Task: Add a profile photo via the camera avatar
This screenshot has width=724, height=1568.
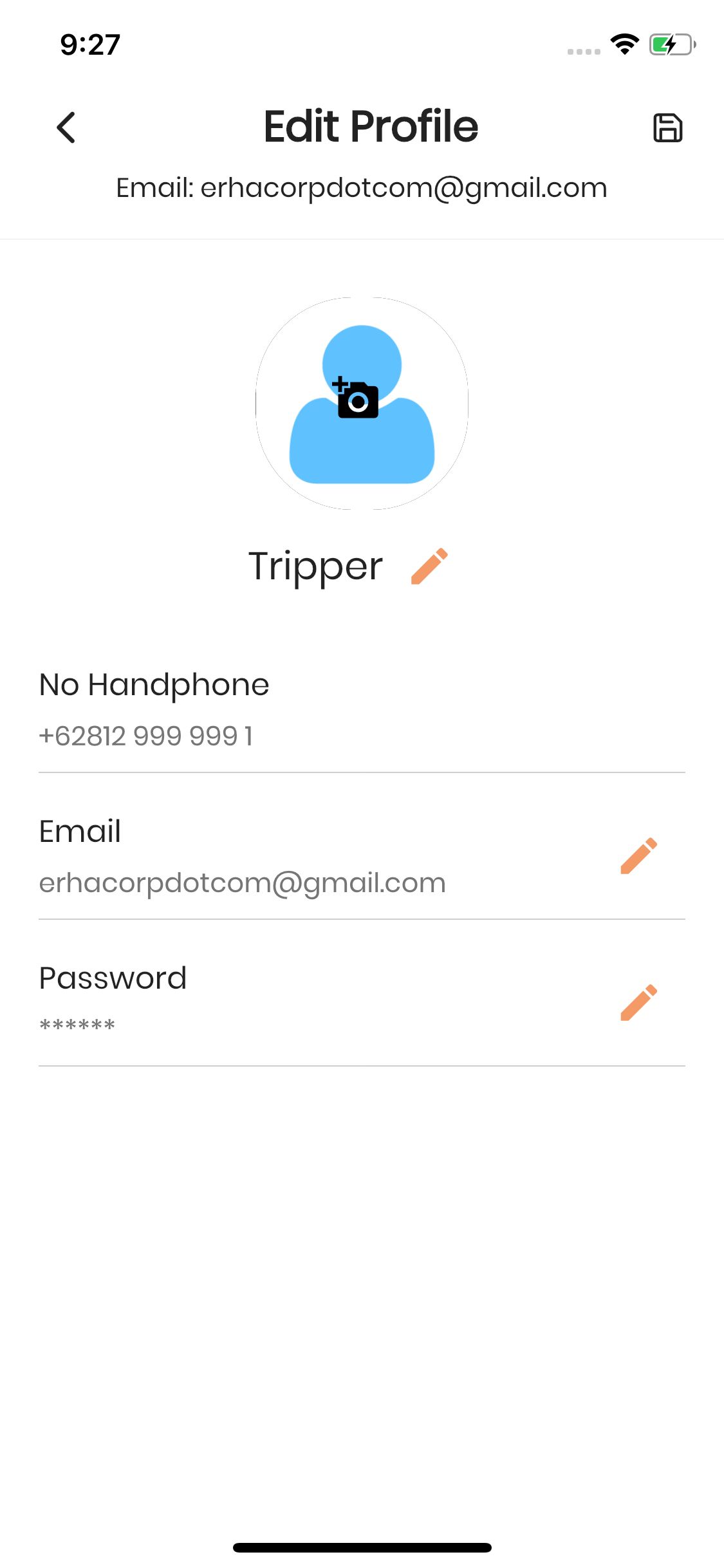Action: point(362,404)
